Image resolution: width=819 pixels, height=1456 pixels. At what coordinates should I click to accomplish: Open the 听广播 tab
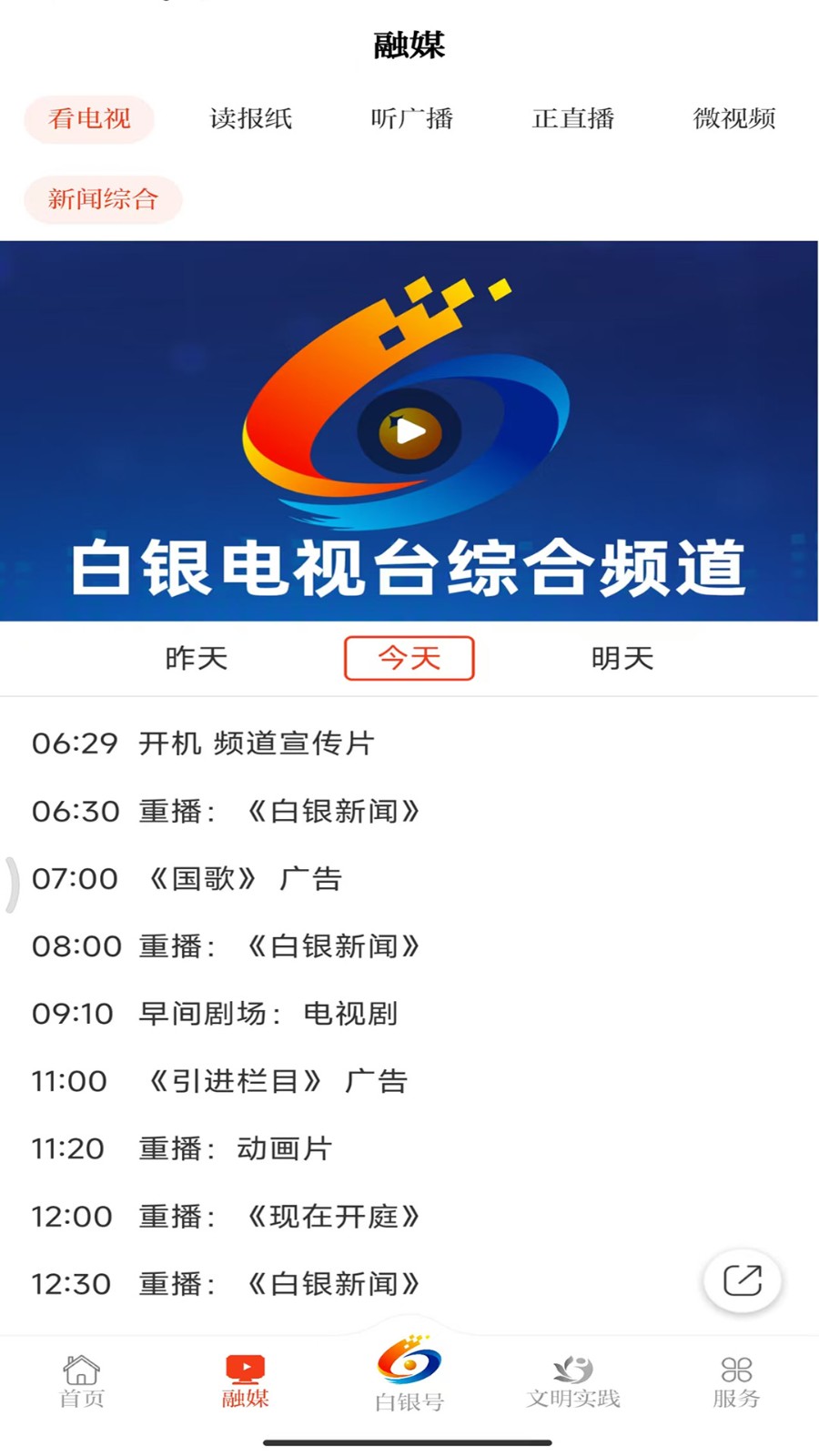point(412,118)
